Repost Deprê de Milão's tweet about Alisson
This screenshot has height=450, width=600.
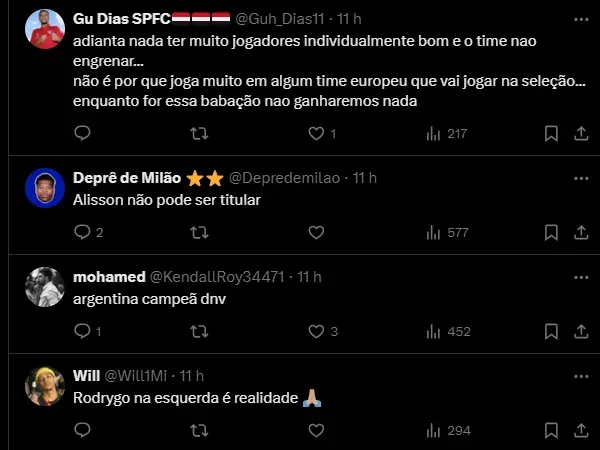click(199, 232)
